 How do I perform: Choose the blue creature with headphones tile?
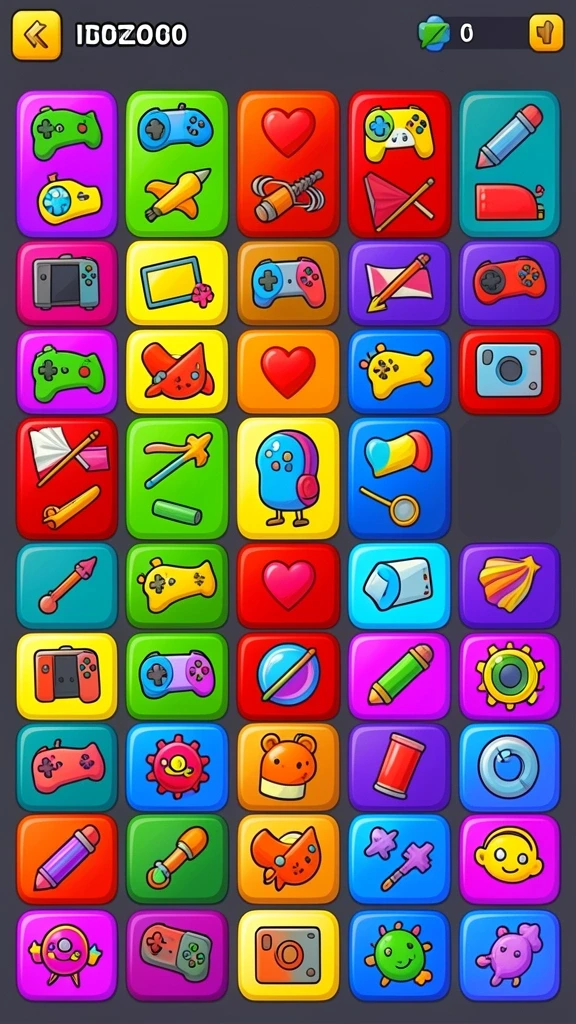288,478
